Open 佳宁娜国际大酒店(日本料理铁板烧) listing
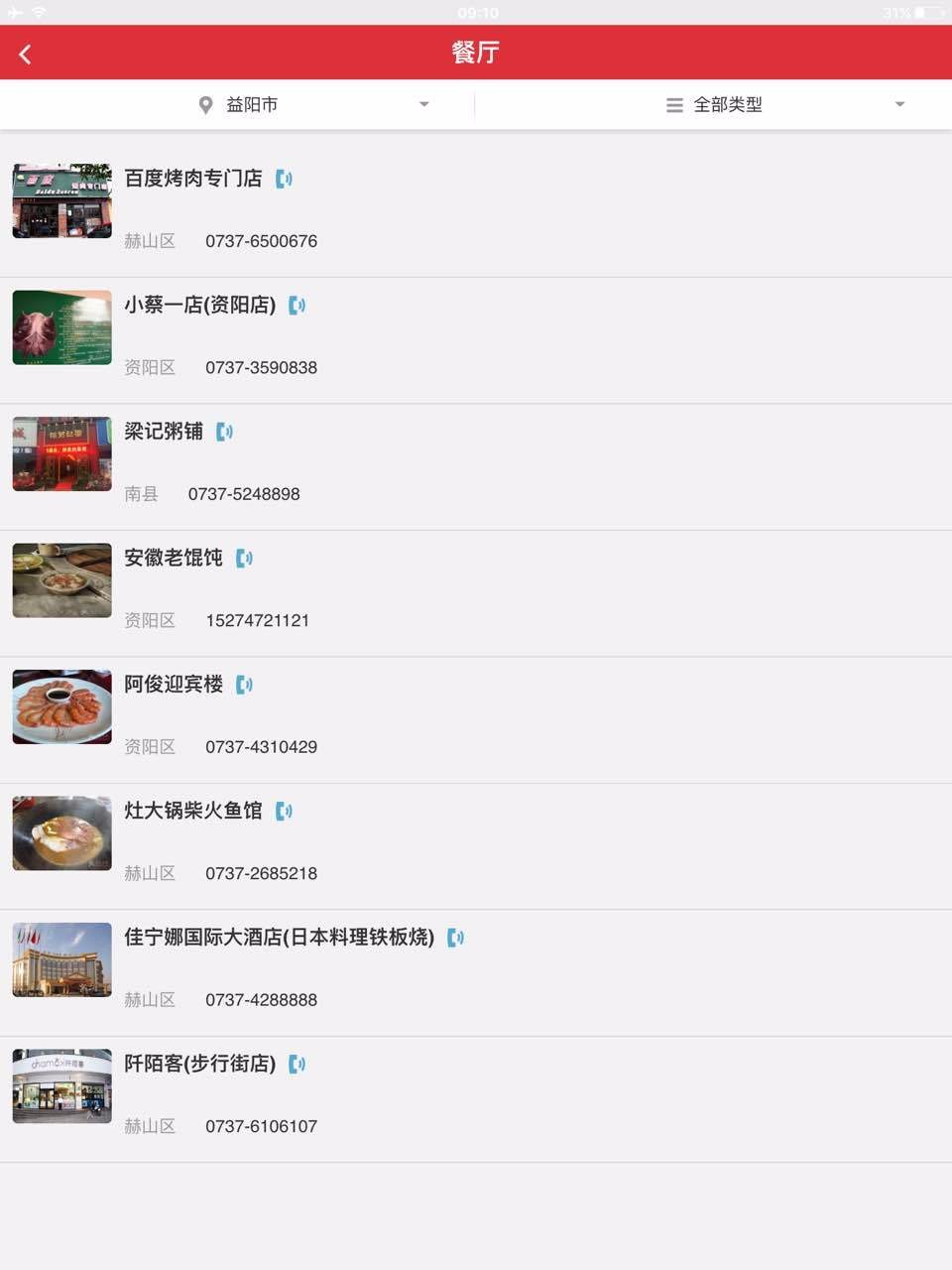 [279, 938]
